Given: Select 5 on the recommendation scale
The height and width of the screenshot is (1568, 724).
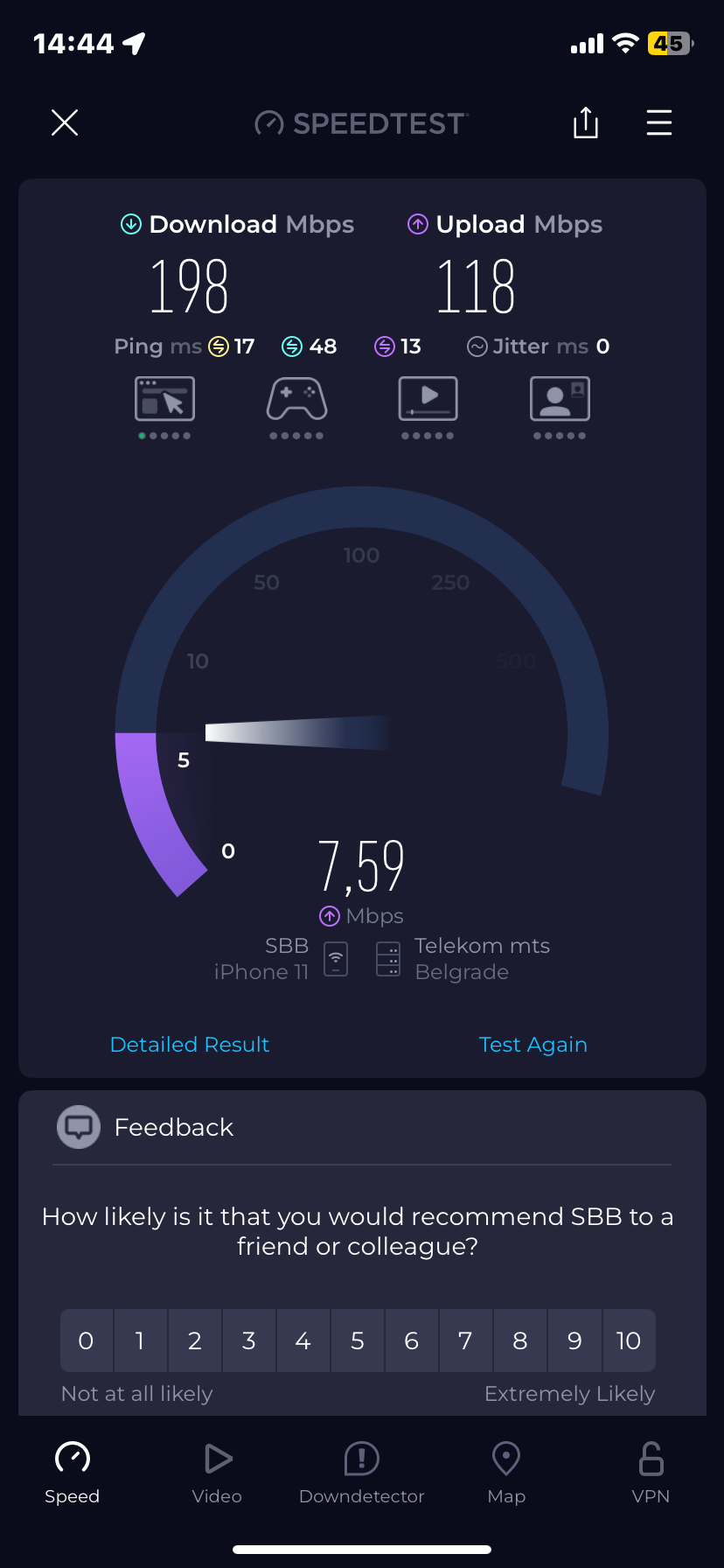Looking at the screenshot, I should pos(357,1340).
